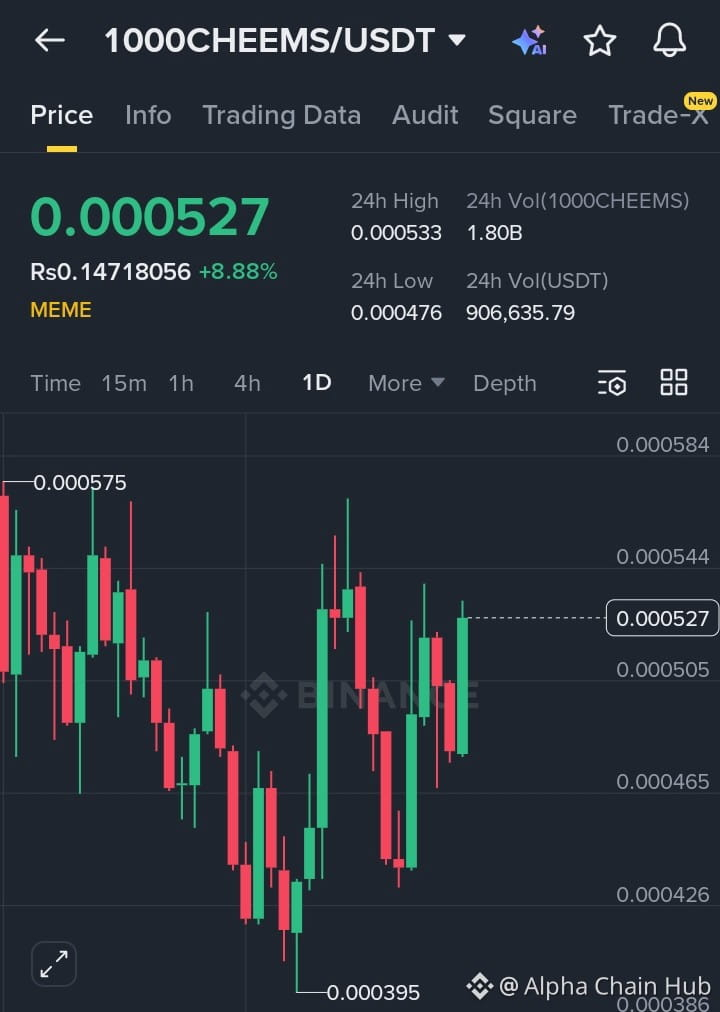Select the 1h chart interval
720x1012 pixels.
coord(181,383)
